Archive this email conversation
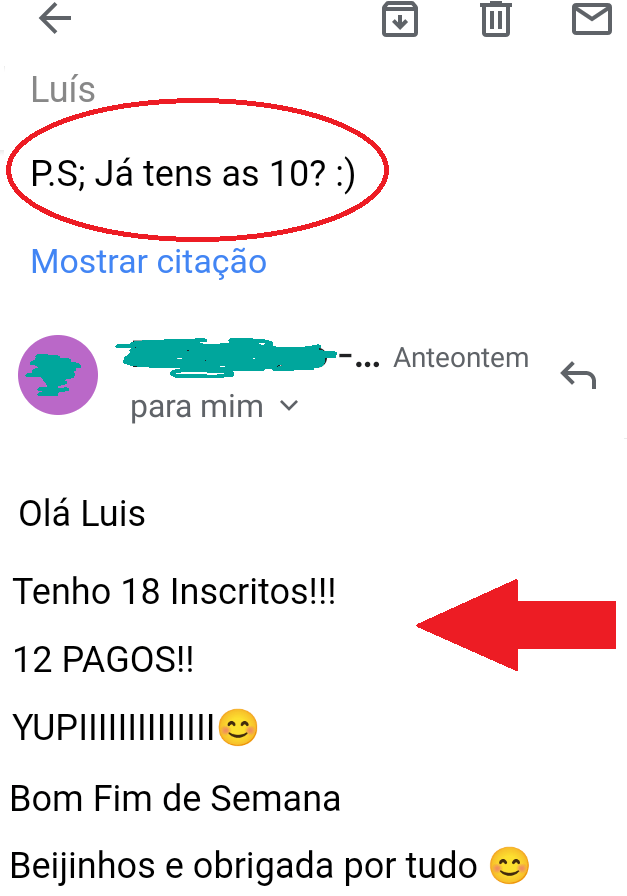 click(400, 19)
